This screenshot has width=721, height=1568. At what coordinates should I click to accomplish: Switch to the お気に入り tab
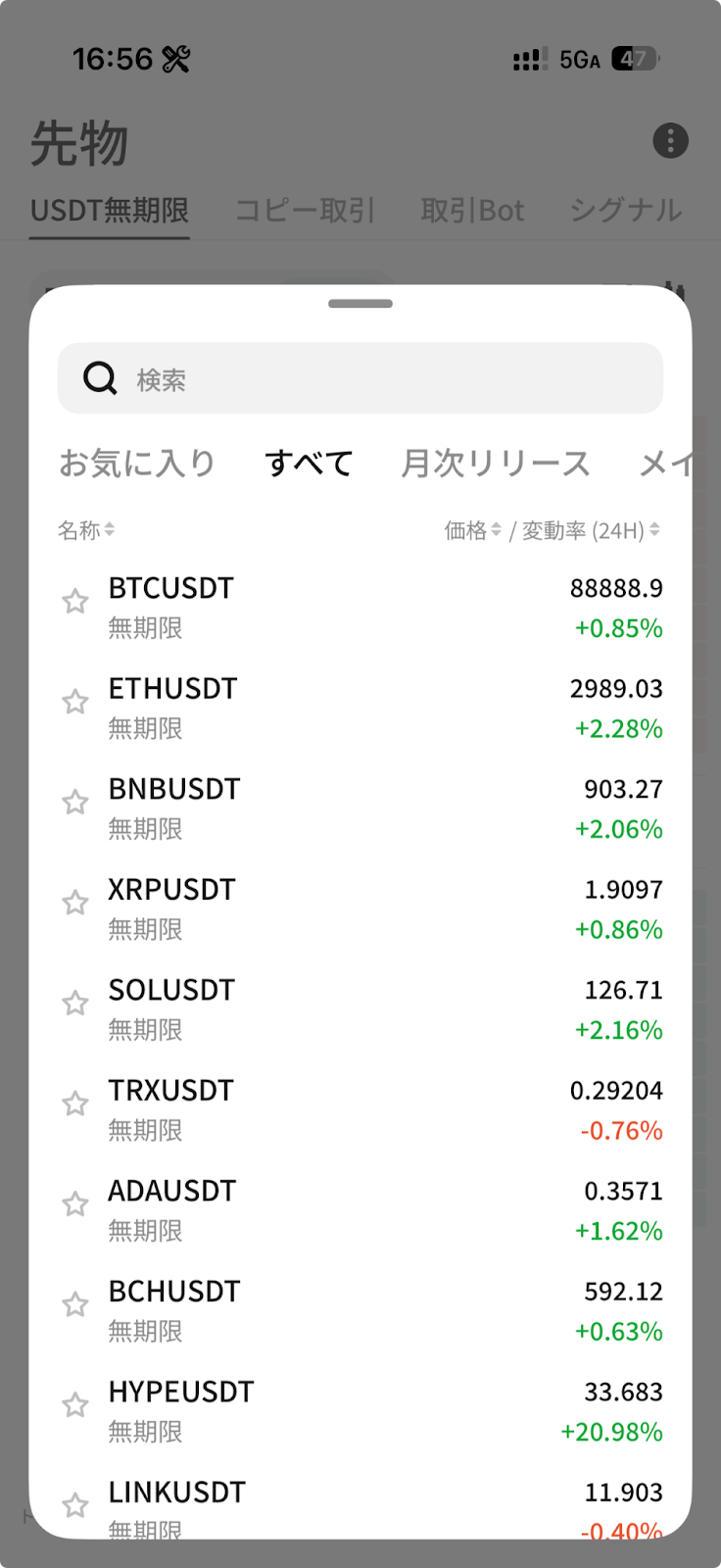137,463
